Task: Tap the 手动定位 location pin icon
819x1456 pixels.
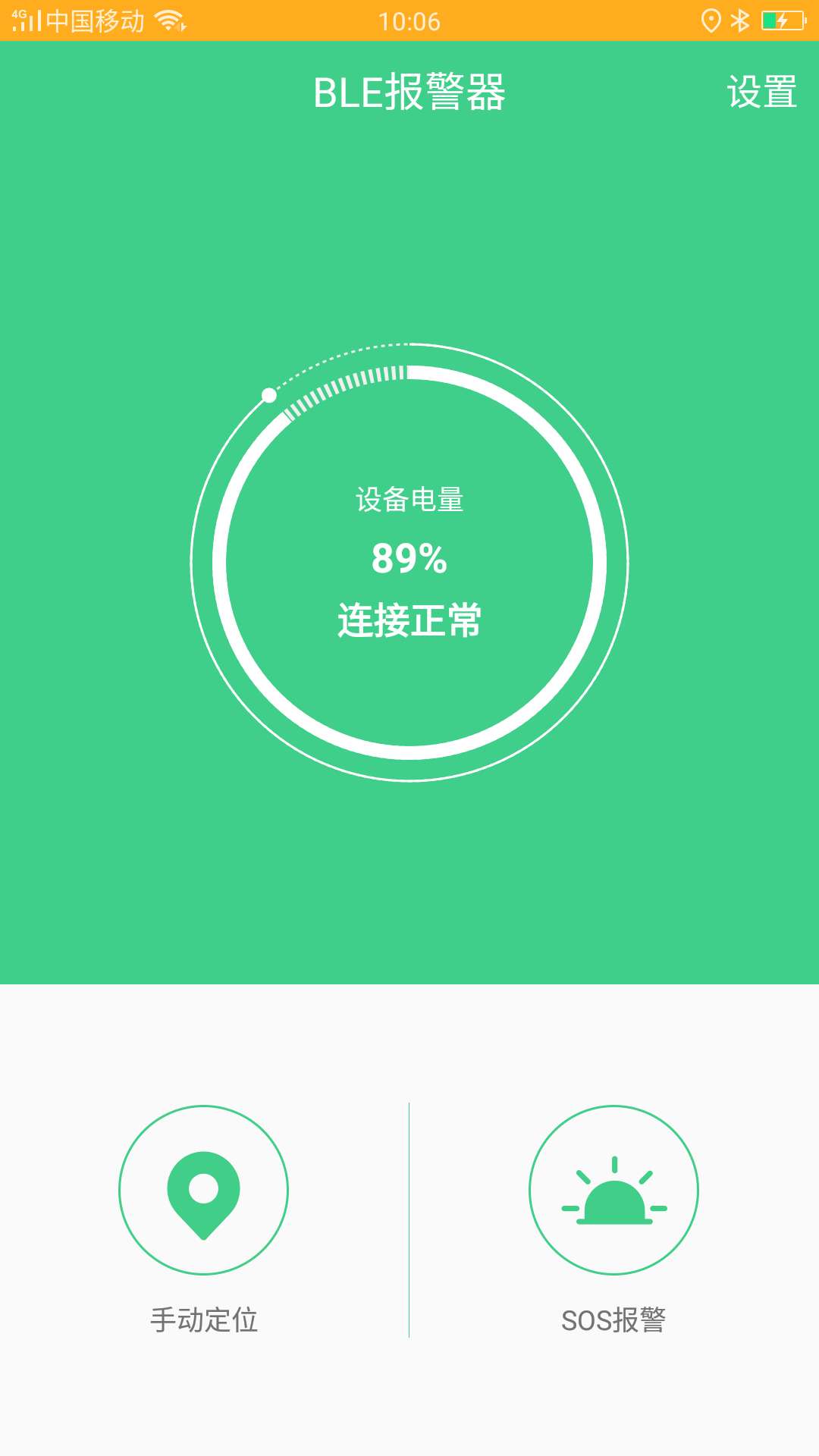Action: pyautogui.click(x=203, y=1191)
